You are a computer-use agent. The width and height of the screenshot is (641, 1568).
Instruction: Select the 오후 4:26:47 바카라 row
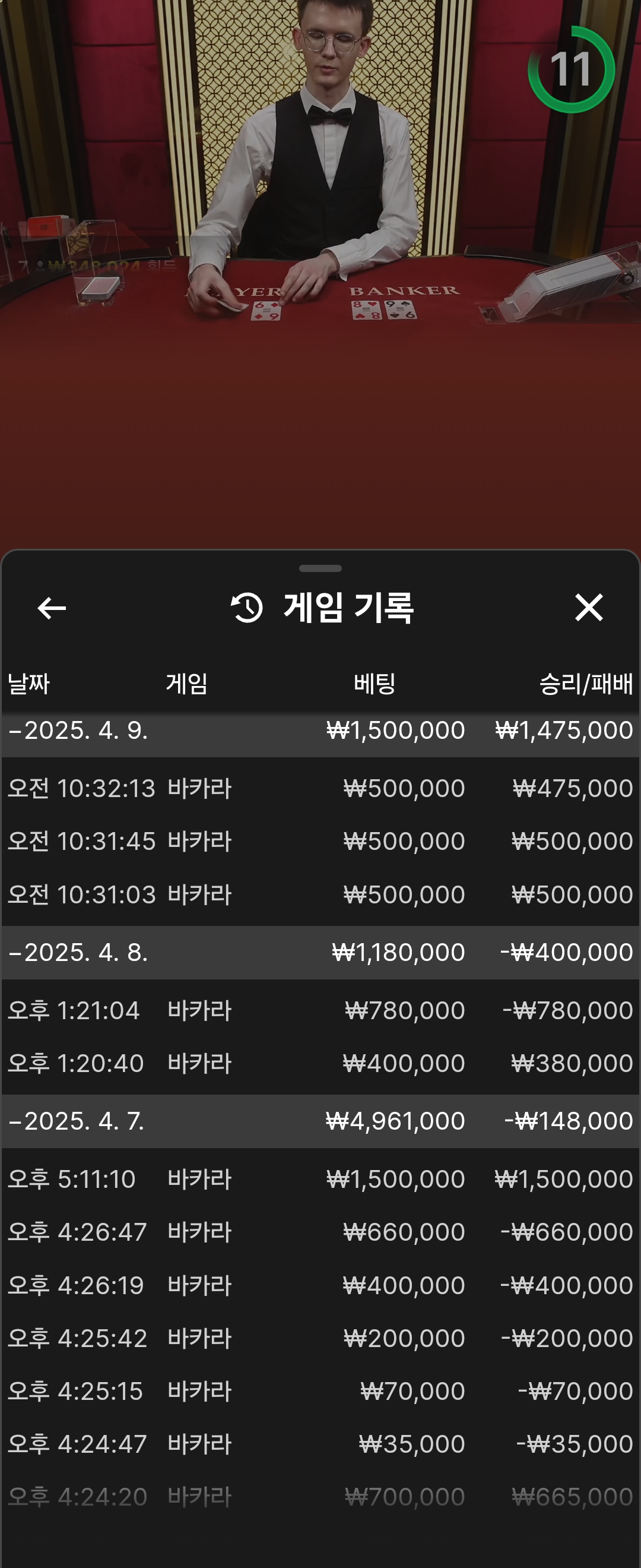(320, 1232)
